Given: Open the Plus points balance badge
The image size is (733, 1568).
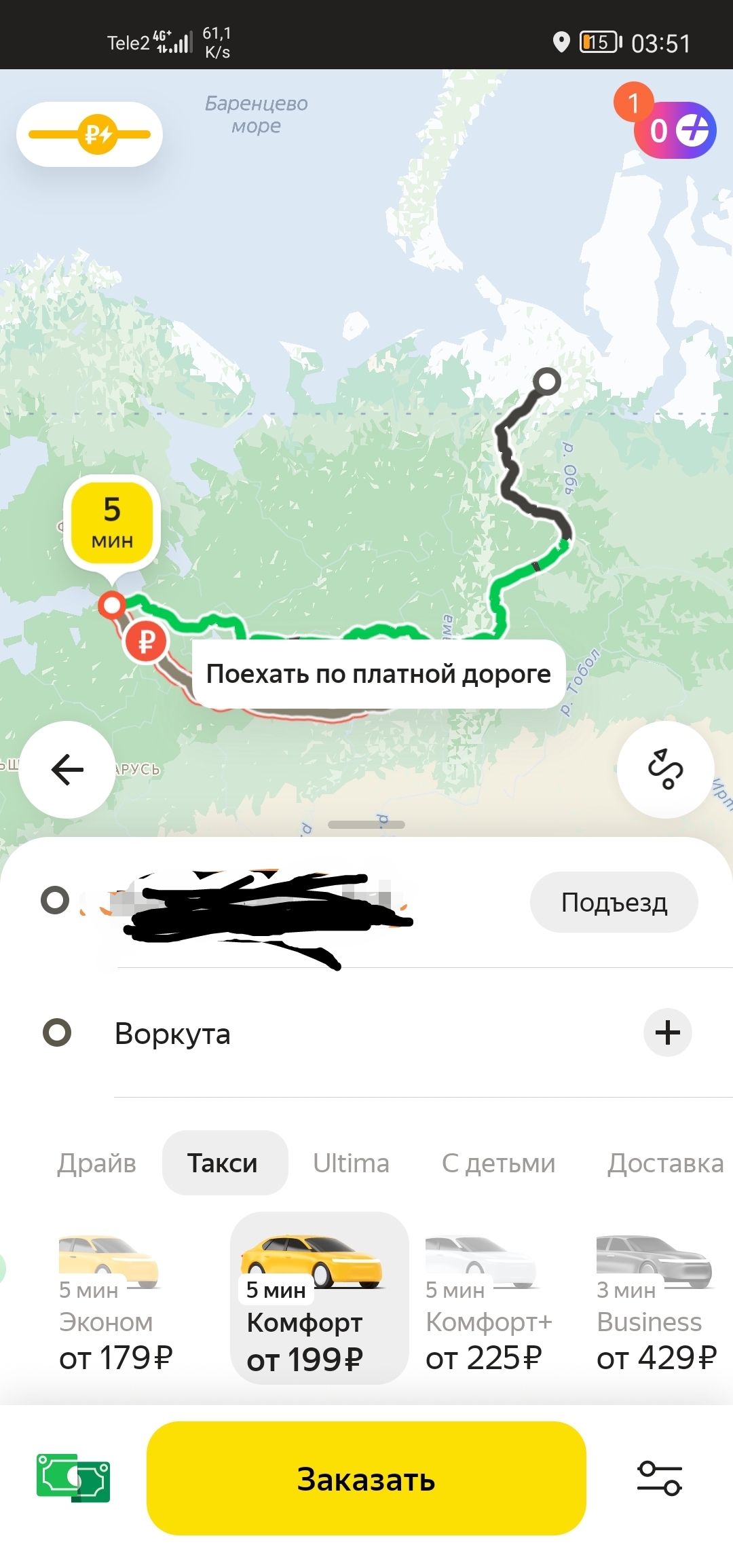Looking at the screenshot, I should (x=675, y=130).
